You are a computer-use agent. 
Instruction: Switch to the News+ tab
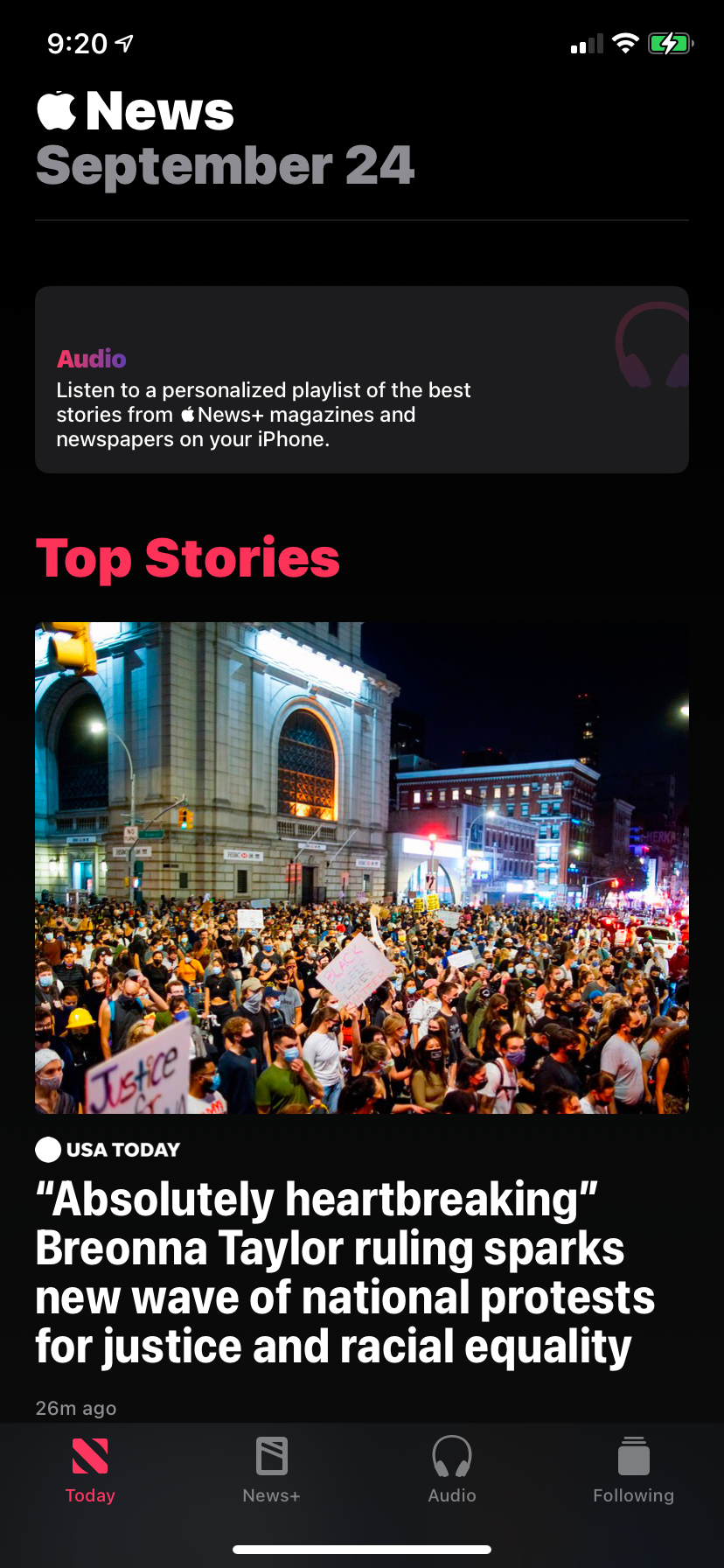tap(271, 1472)
